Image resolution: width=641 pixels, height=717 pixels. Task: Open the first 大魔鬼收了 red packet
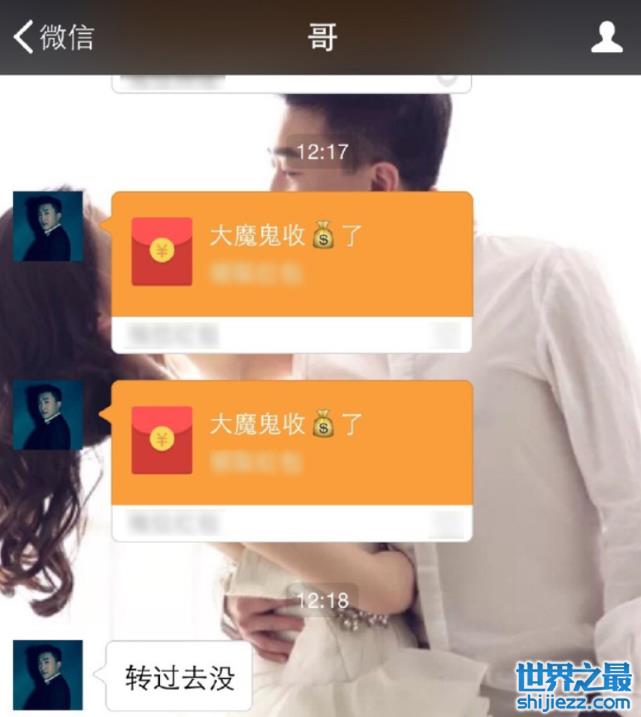291,256
